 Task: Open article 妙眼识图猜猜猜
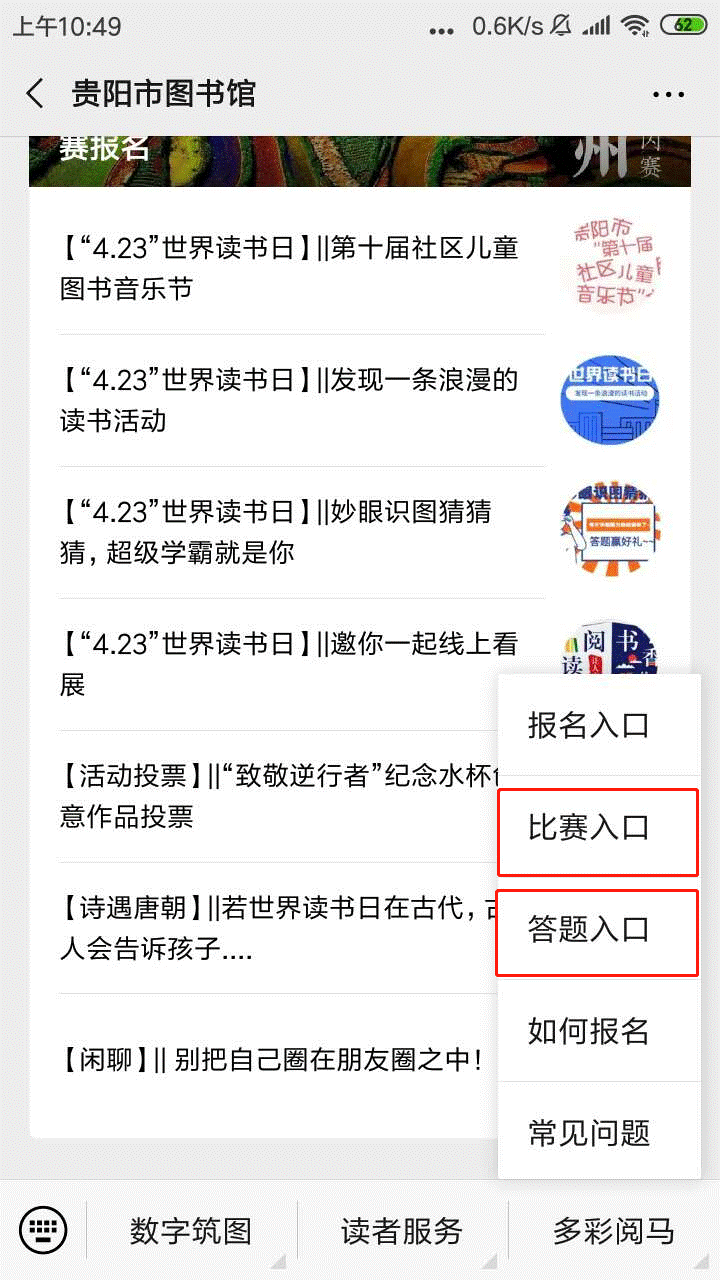290,532
